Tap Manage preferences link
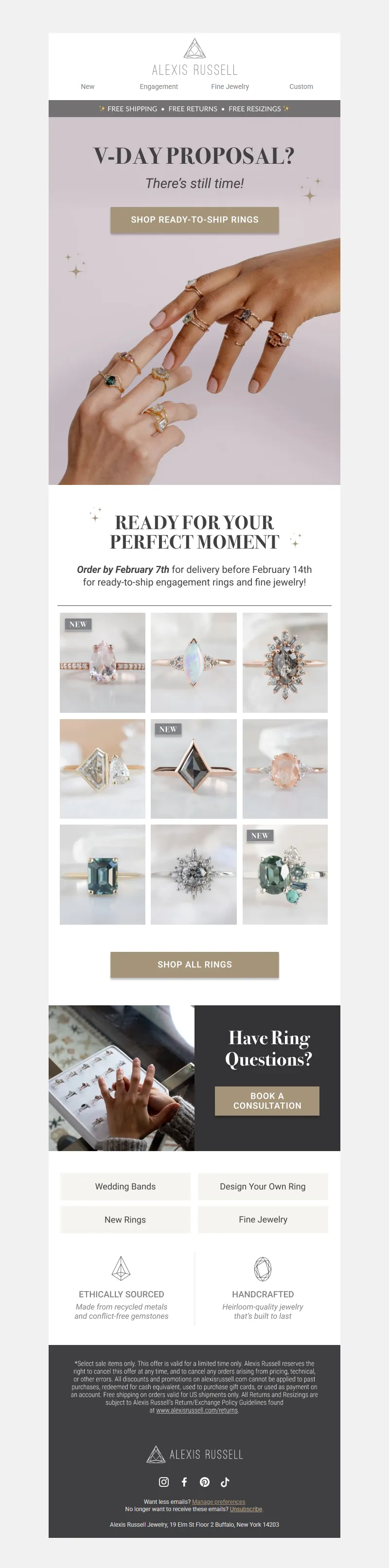Viewport: 389px width, 1568px height. click(218, 1501)
